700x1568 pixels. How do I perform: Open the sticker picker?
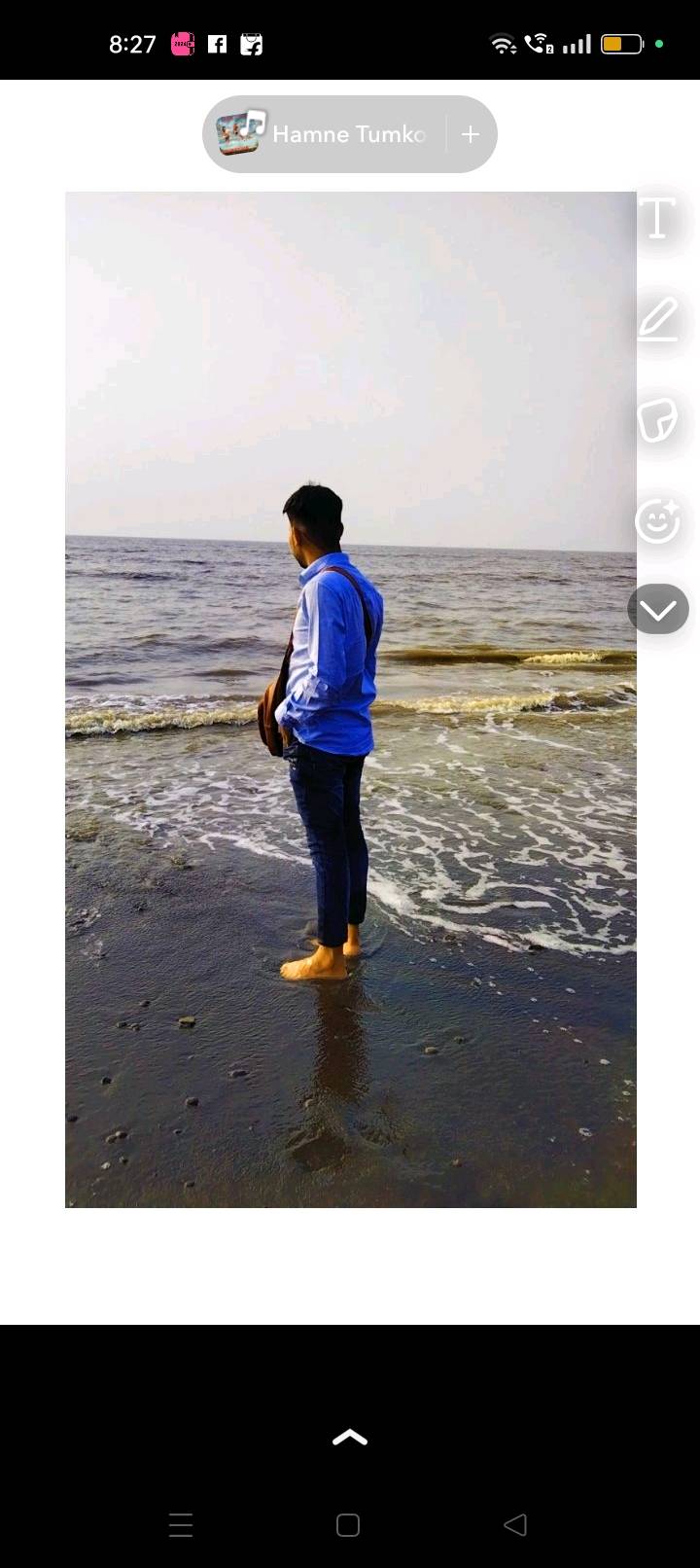[x=658, y=420]
